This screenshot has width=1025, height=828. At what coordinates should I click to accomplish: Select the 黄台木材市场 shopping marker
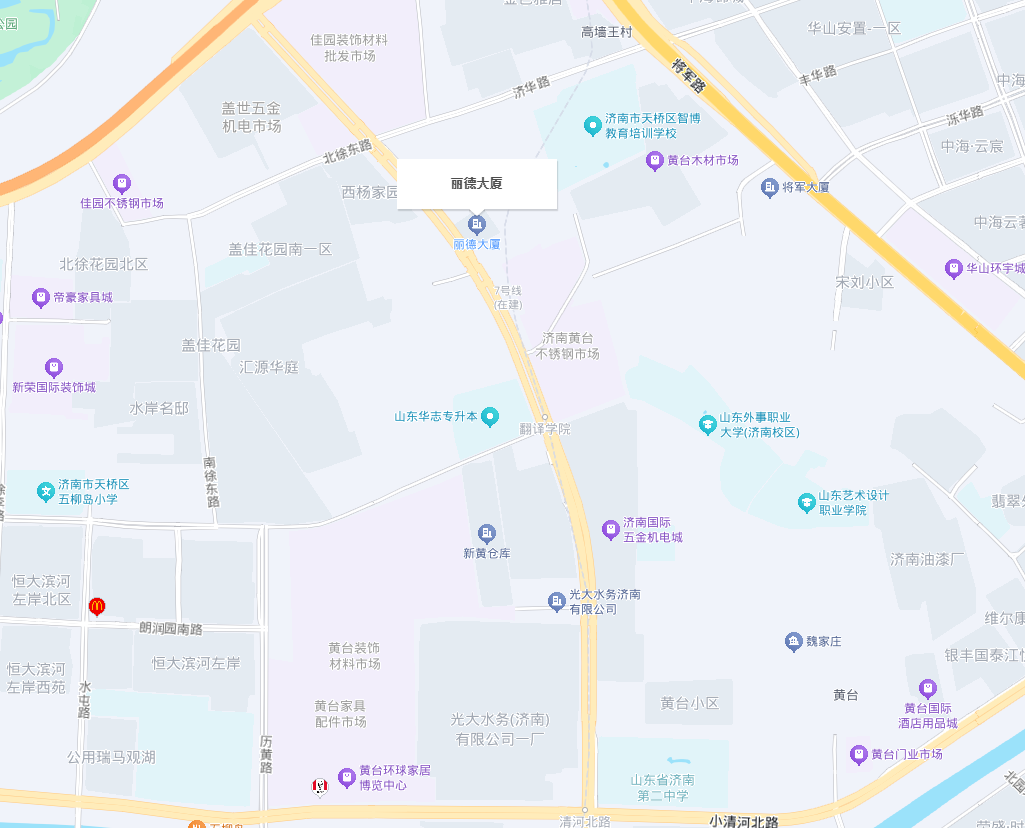(x=654, y=160)
